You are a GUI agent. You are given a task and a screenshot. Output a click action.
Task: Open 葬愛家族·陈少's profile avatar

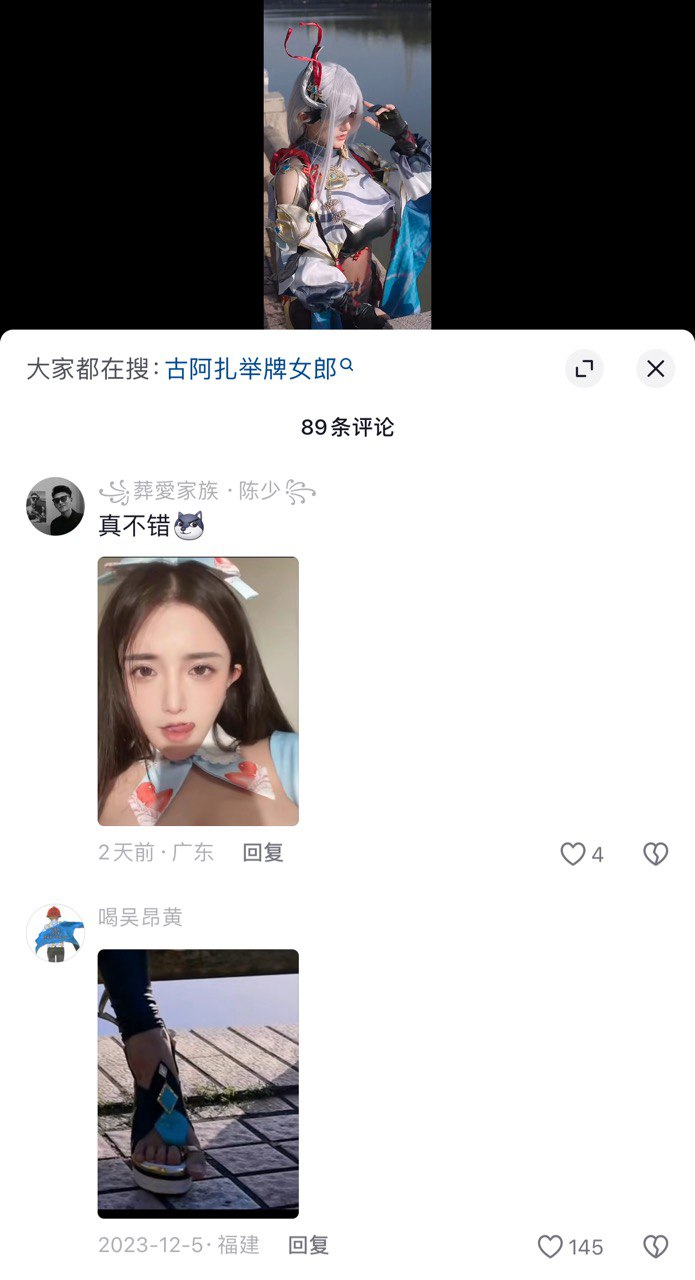click(x=55, y=506)
